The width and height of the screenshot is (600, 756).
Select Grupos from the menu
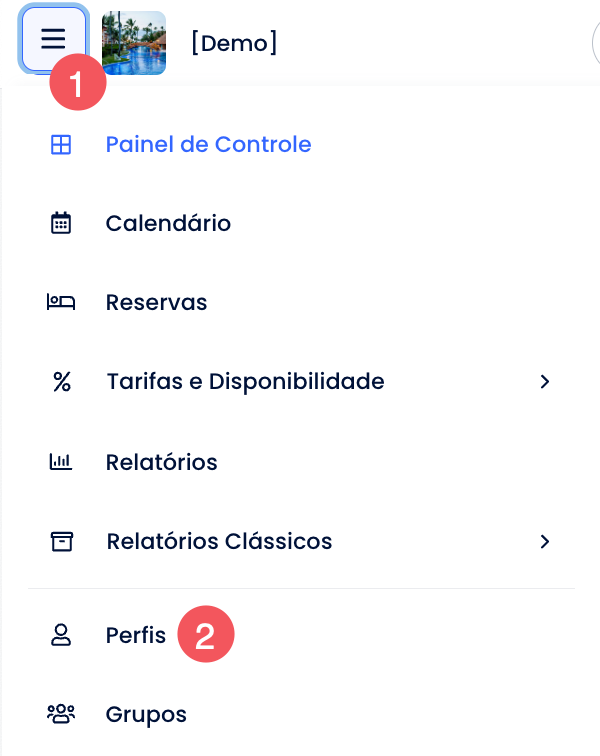tap(146, 714)
